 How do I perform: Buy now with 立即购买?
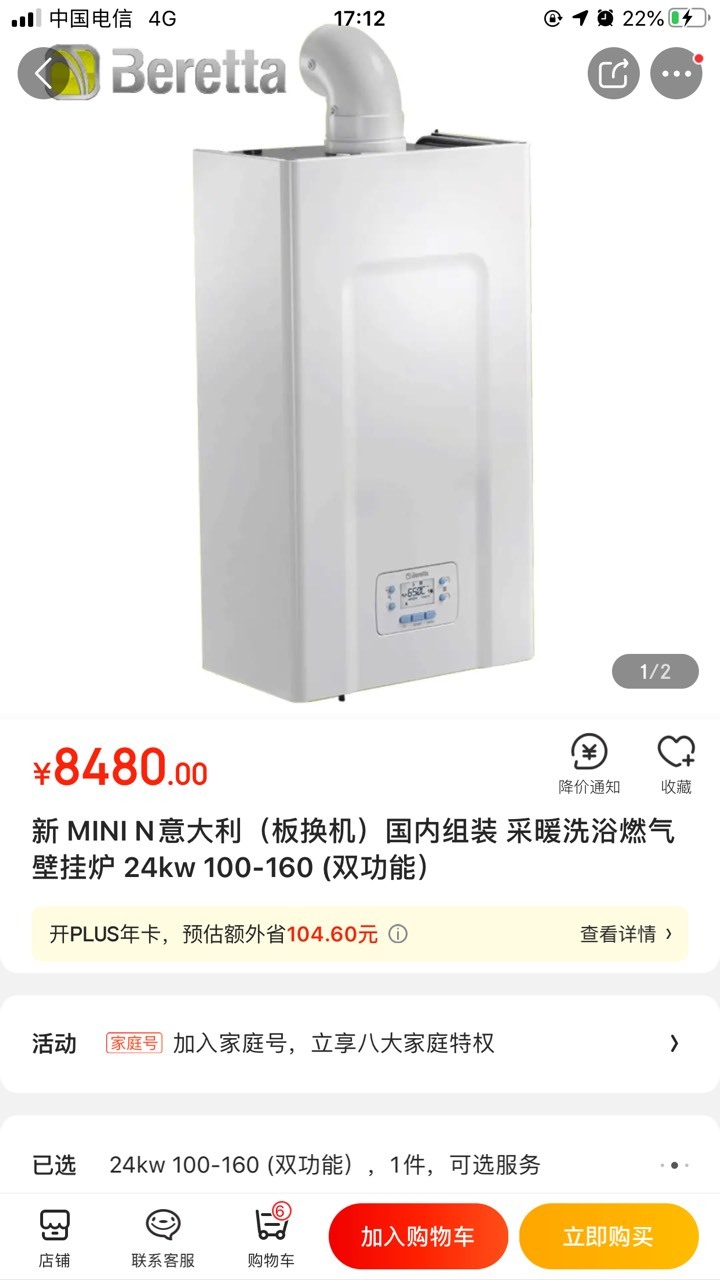608,1237
